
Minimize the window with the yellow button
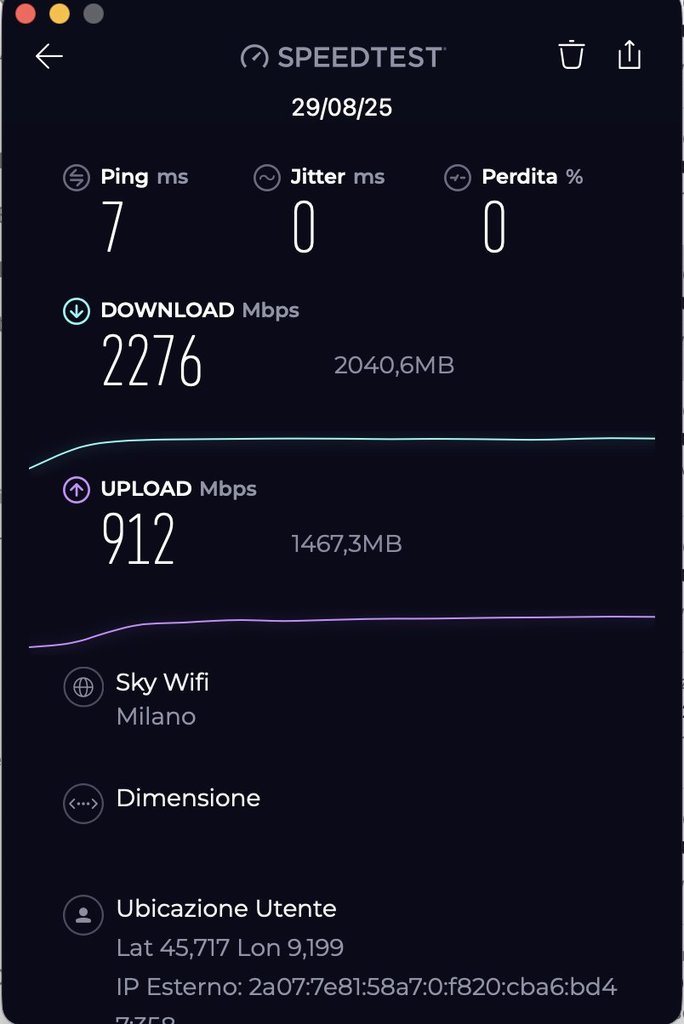tap(59, 14)
